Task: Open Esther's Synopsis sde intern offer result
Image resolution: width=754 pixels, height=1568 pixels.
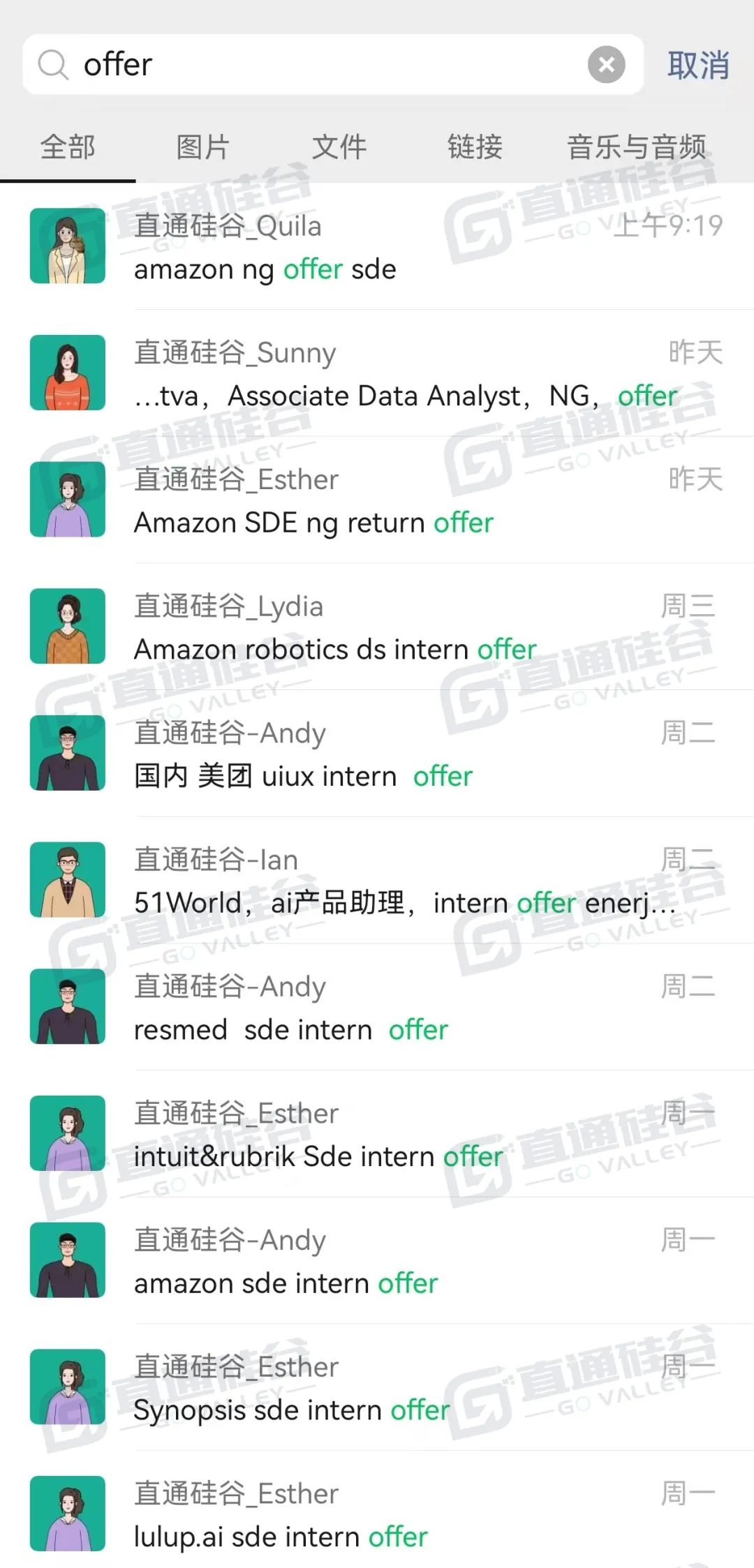Action: (x=377, y=1387)
